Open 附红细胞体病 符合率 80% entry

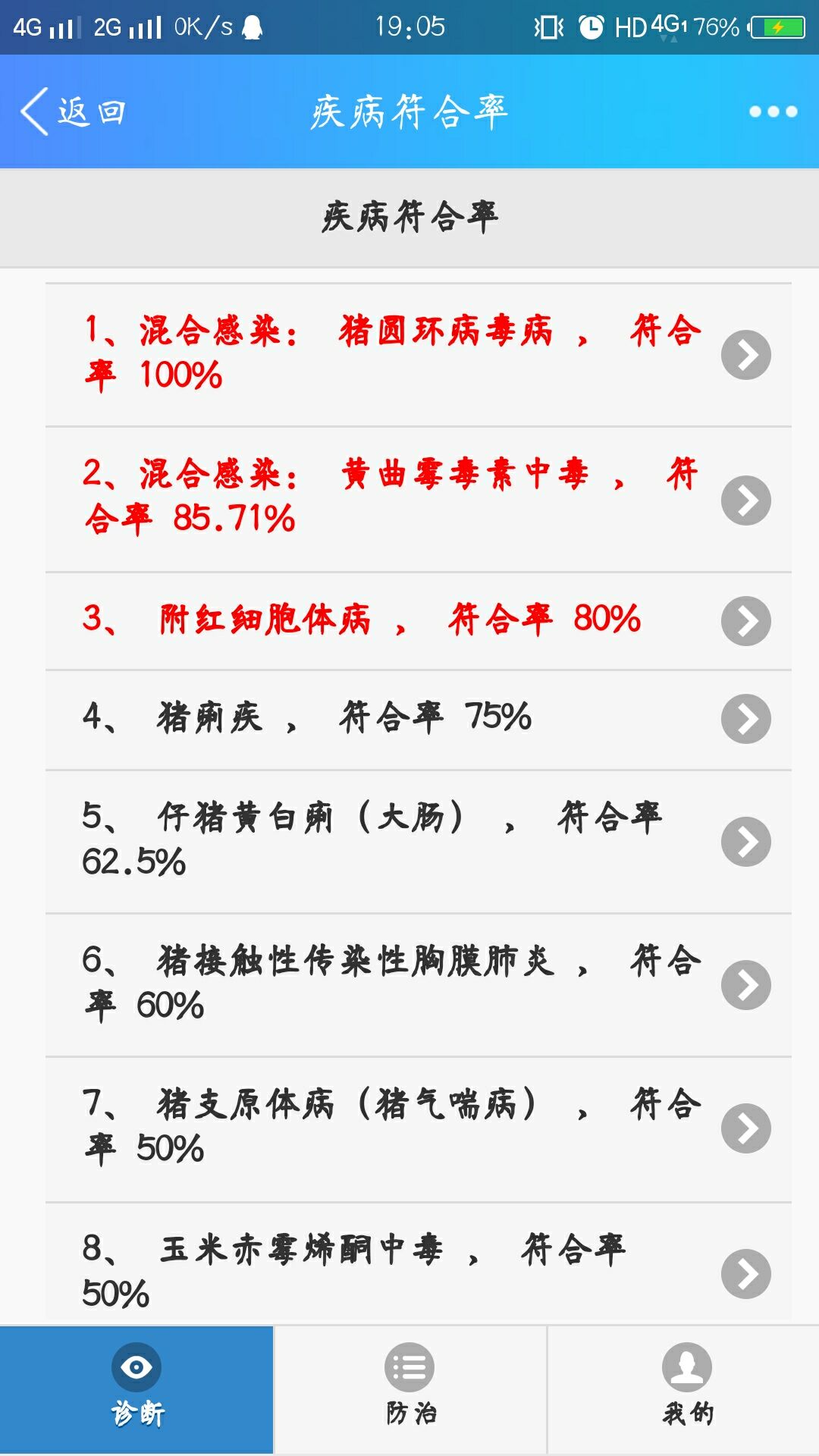[x=419, y=621]
